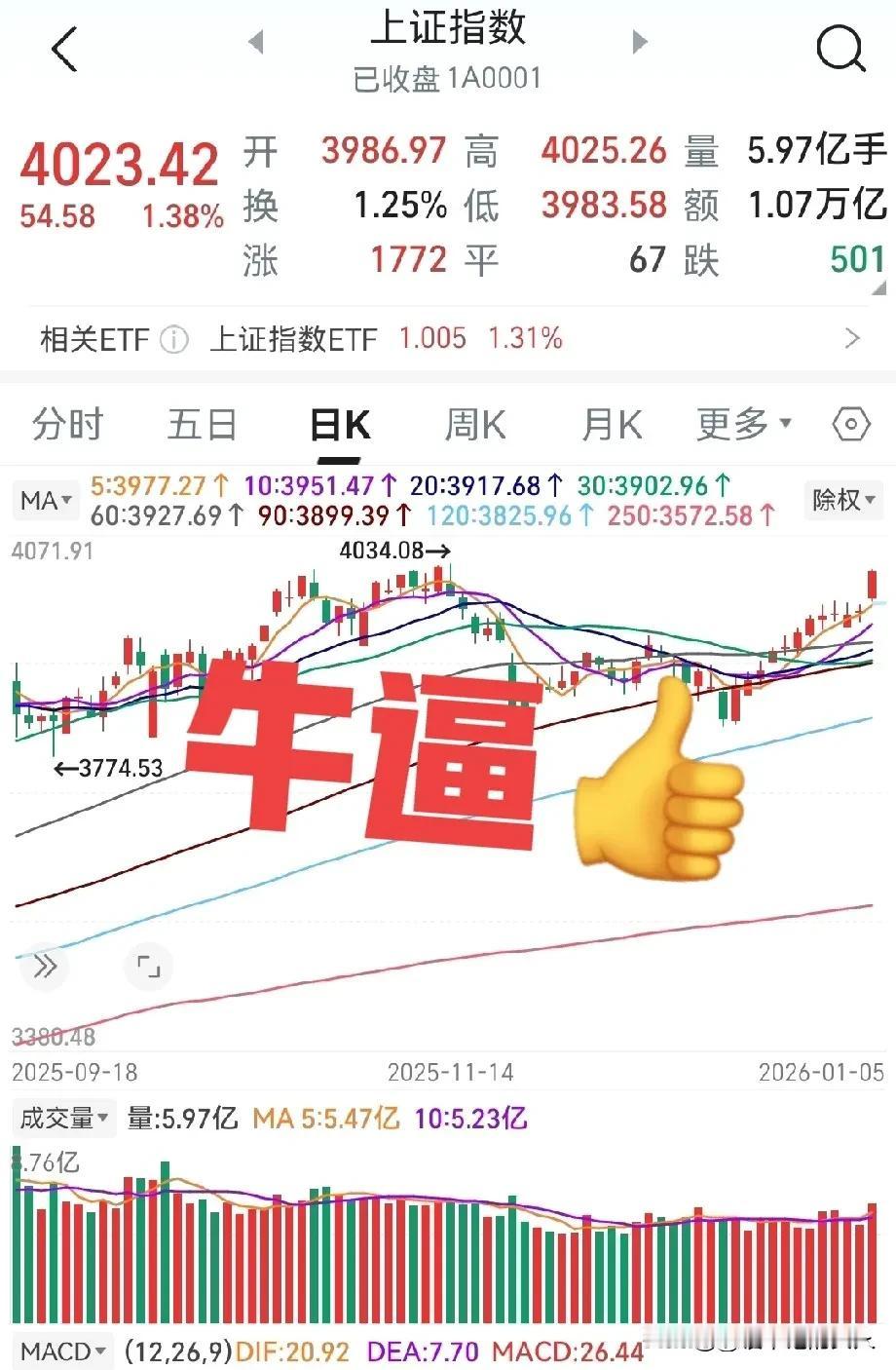The image size is (896, 1370).
Task: Open the 上证指数ETF link
Action: click(293, 340)
